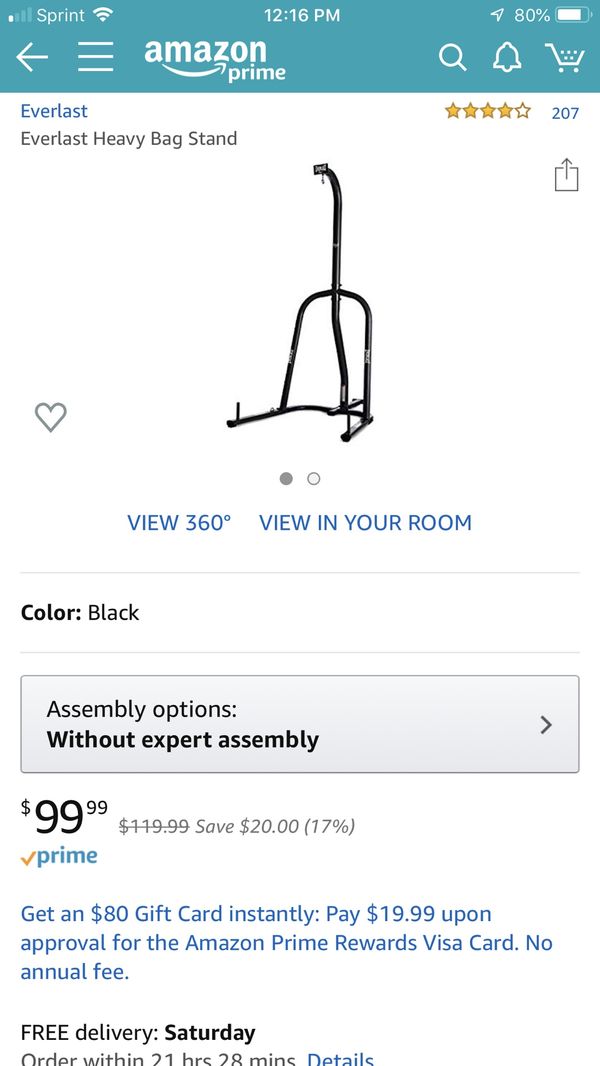View the shopping cart

pos(565,58)
